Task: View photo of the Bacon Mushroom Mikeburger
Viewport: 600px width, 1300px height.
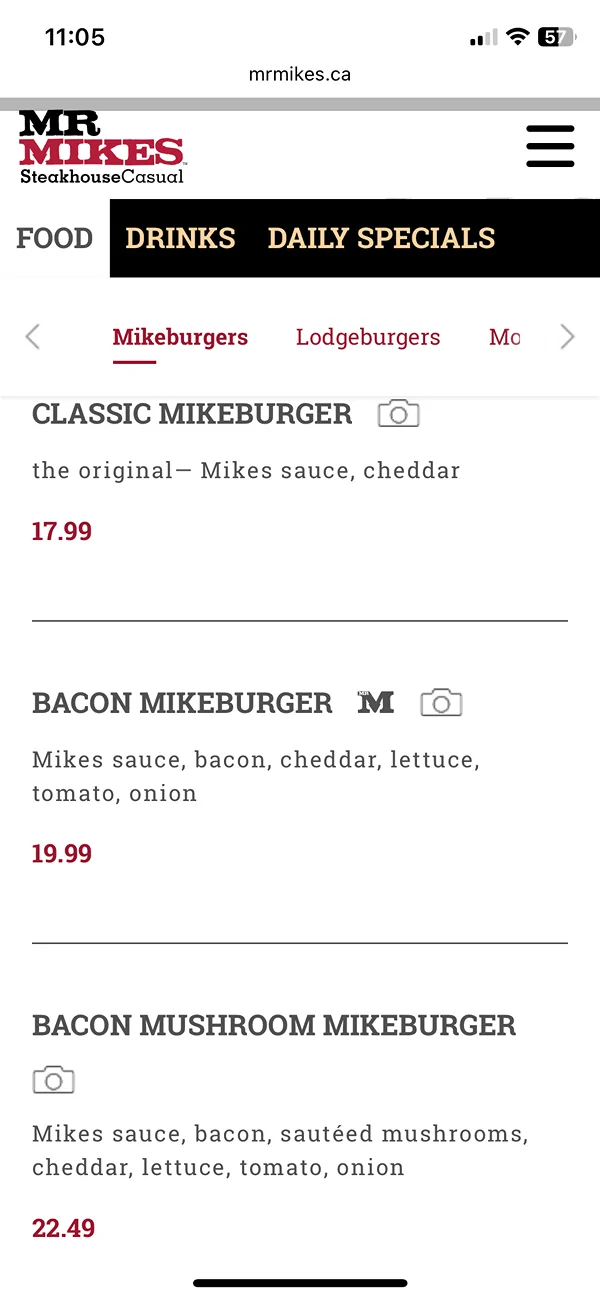Action: [x=54, y=1080]
